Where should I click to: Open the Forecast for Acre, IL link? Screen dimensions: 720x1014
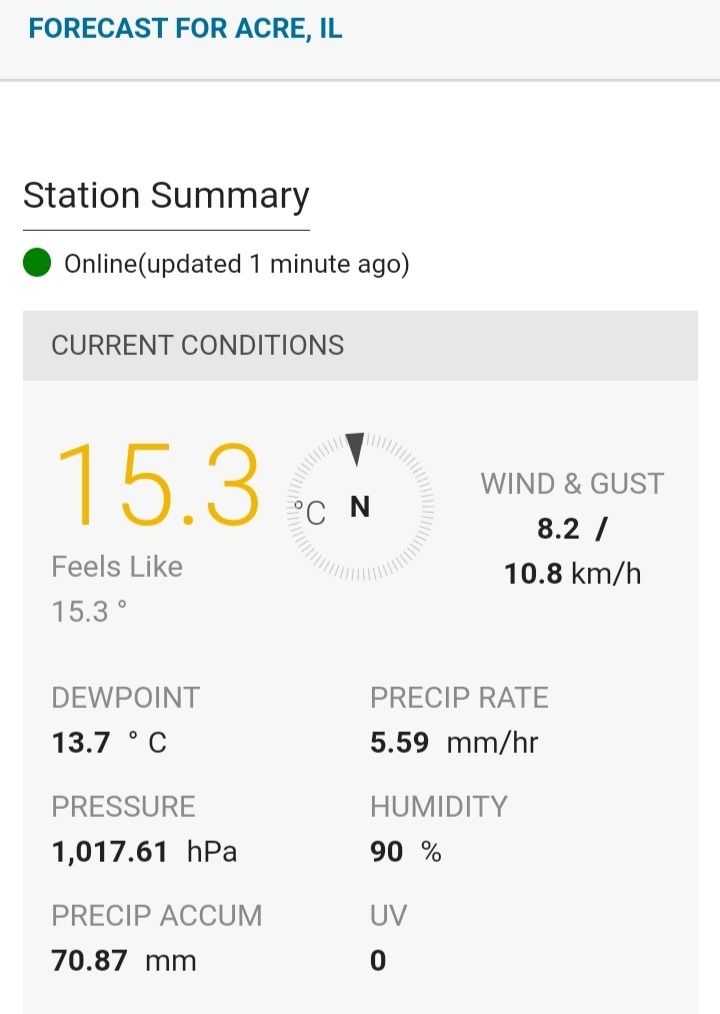[185, 28]
